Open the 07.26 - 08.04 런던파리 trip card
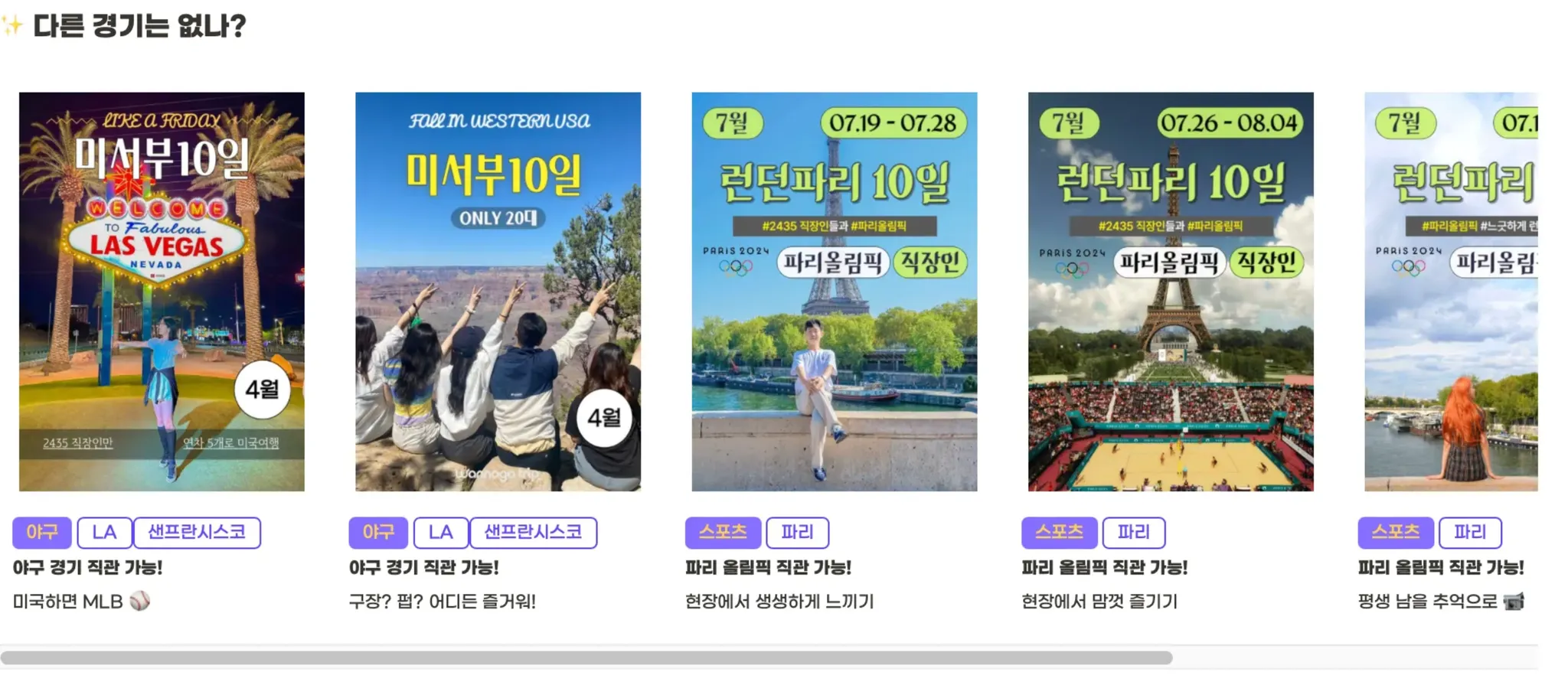 [1170, 291]
